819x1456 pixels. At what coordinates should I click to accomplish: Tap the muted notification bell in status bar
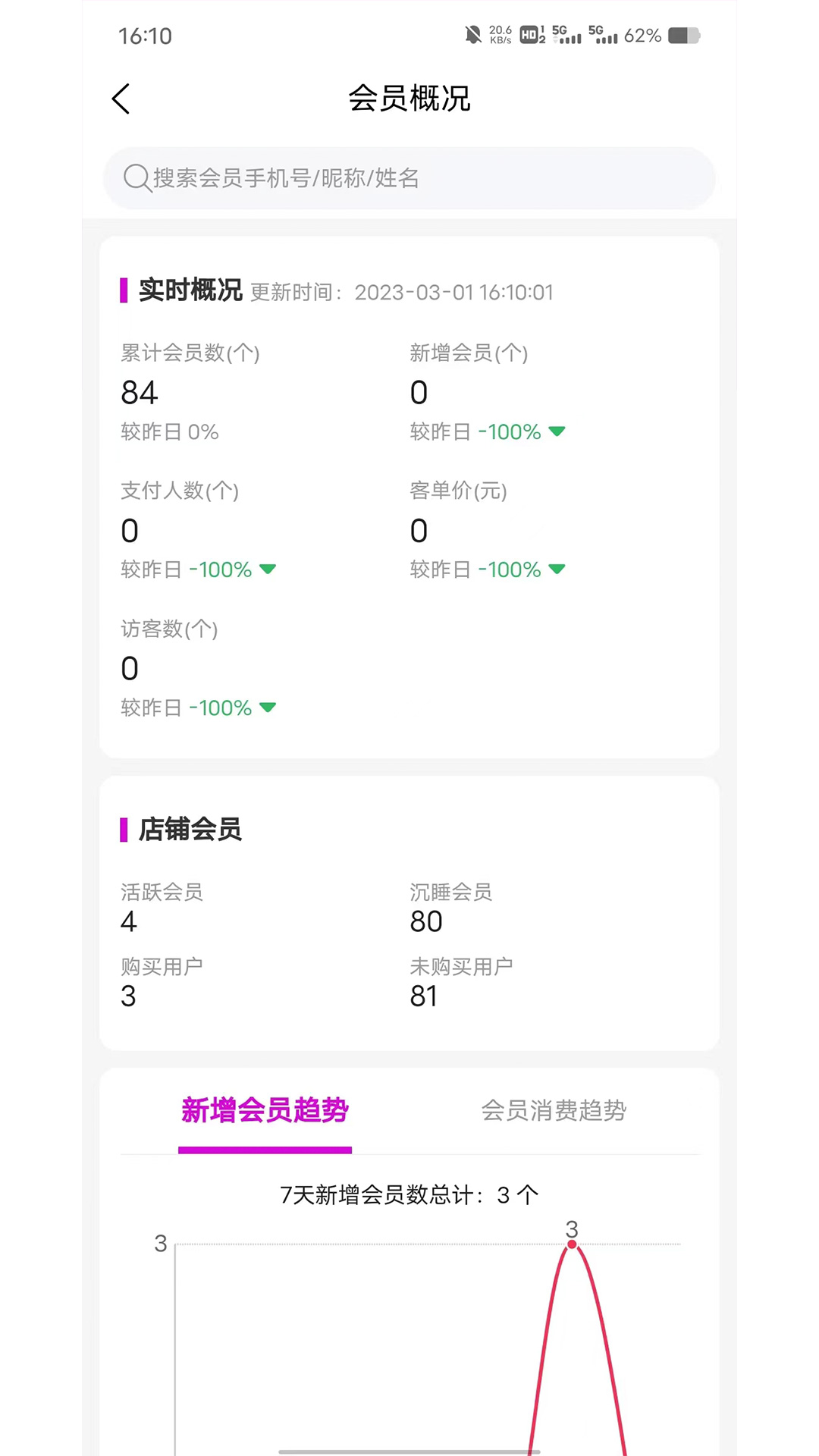[x=474, y=35]
